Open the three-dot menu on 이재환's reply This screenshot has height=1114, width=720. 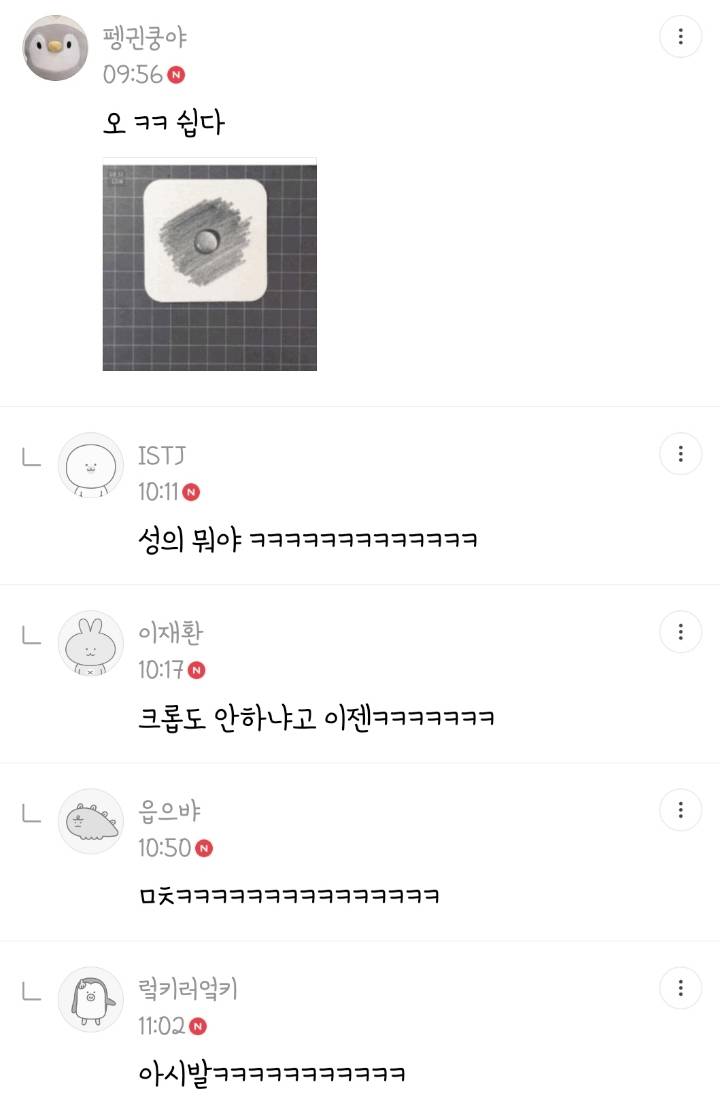tap(681, 632)
